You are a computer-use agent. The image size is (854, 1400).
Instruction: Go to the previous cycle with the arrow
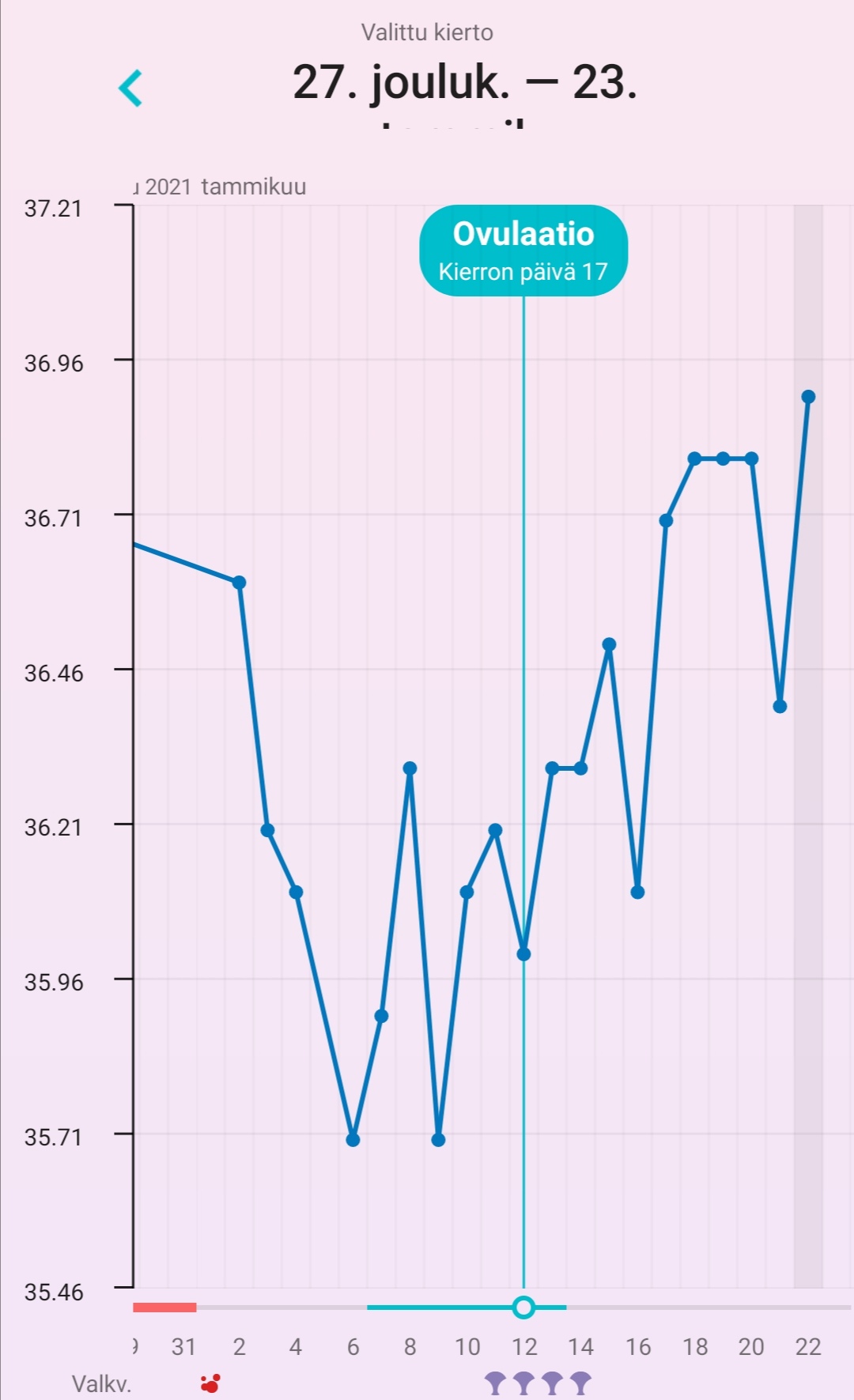pos(130,88)
